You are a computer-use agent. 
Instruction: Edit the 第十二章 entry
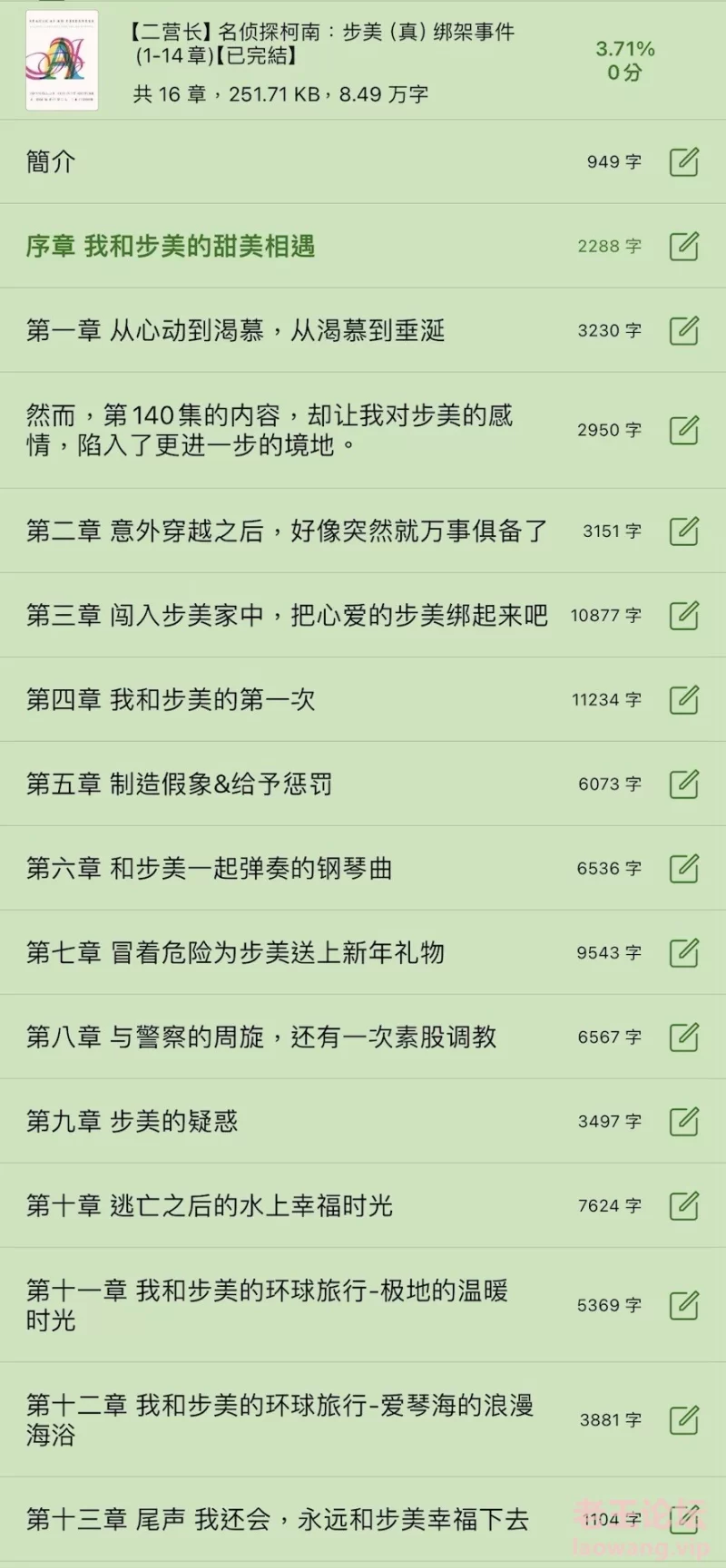[684, 1419]
